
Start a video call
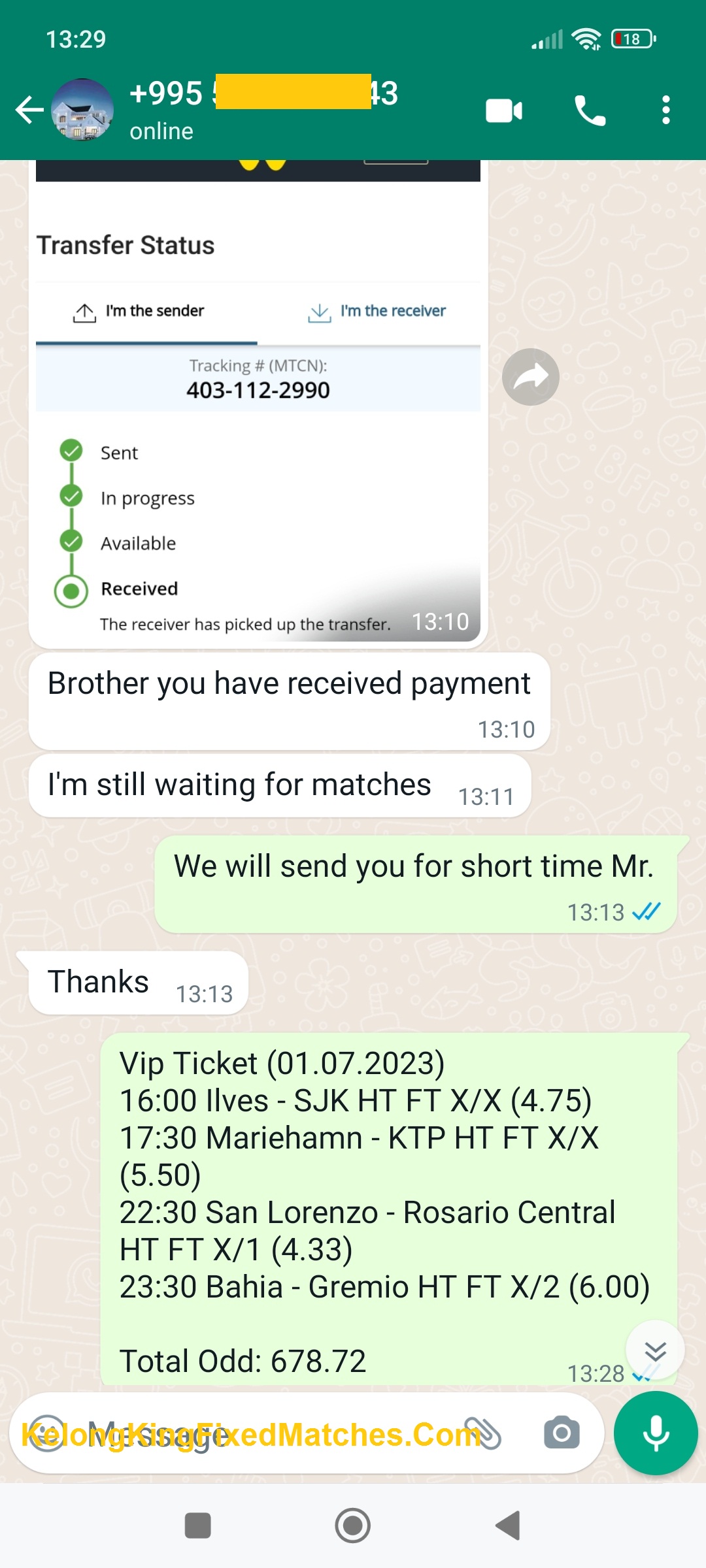pyautogui.click(x=504, y=110)
